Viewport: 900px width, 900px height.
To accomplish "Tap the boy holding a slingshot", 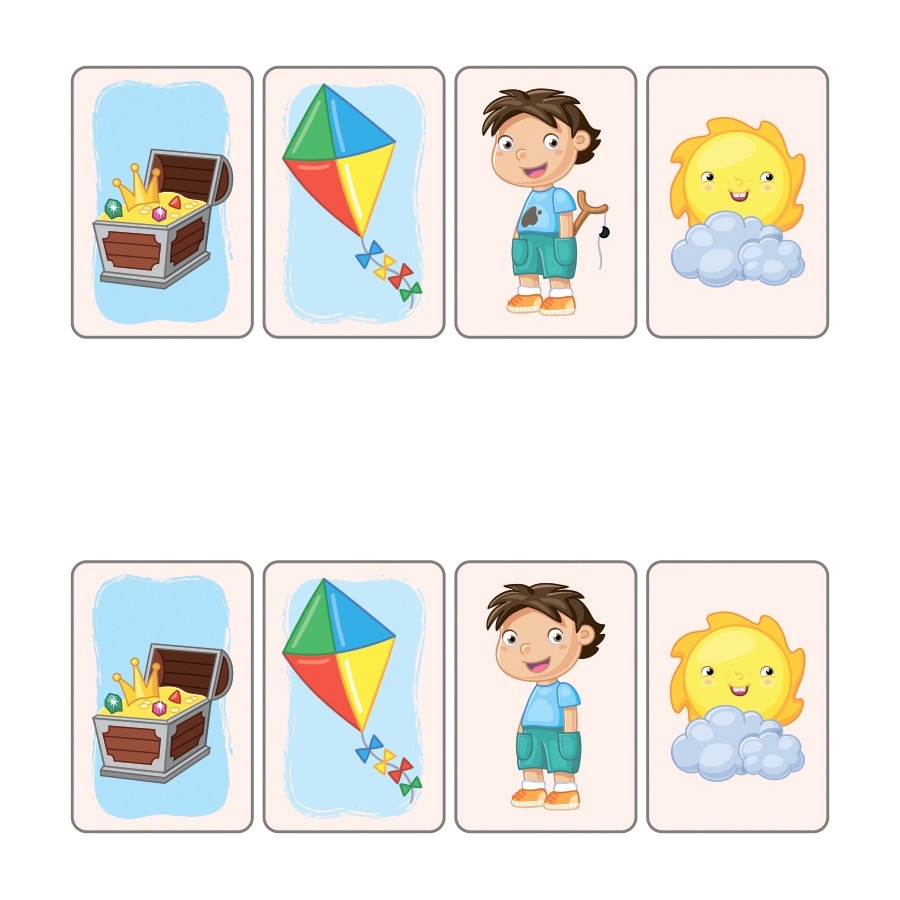I will point(545,202).
